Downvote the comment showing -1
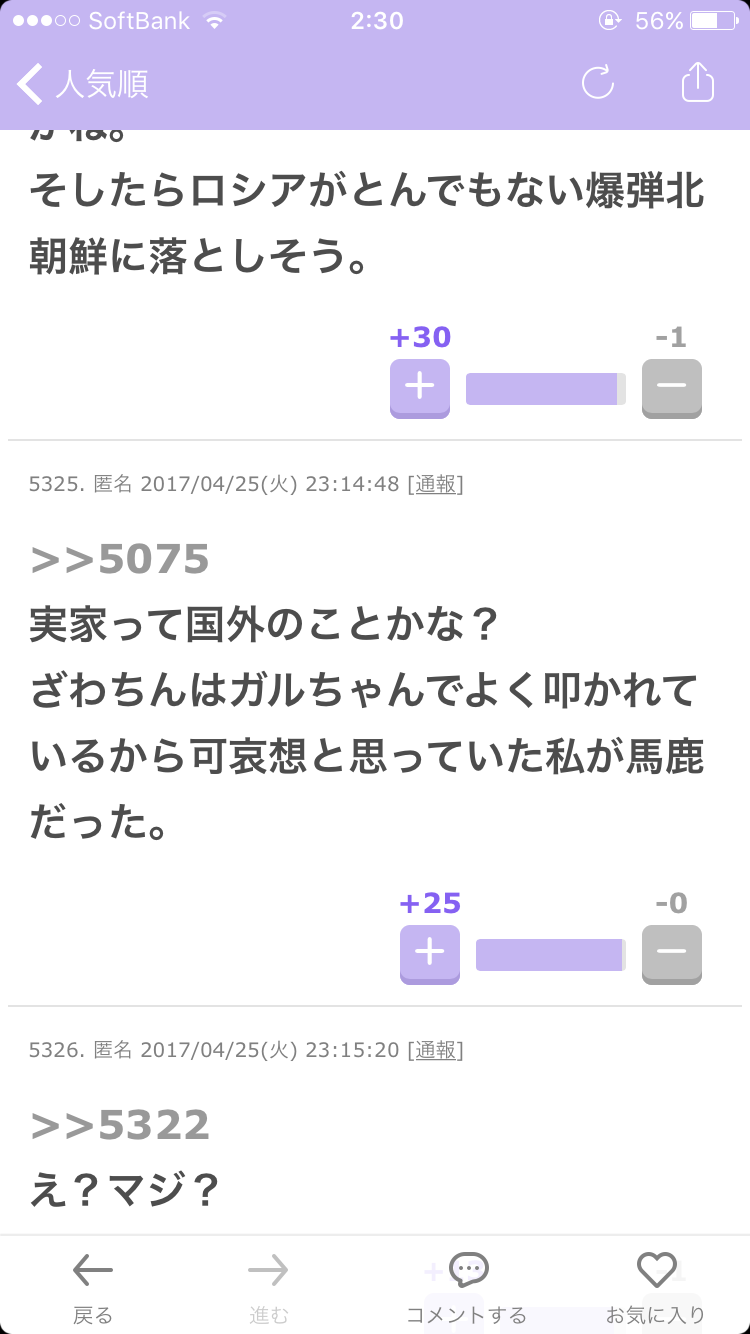The height and width of the screenshot is (1334, 750). click(x=672, y=388)
